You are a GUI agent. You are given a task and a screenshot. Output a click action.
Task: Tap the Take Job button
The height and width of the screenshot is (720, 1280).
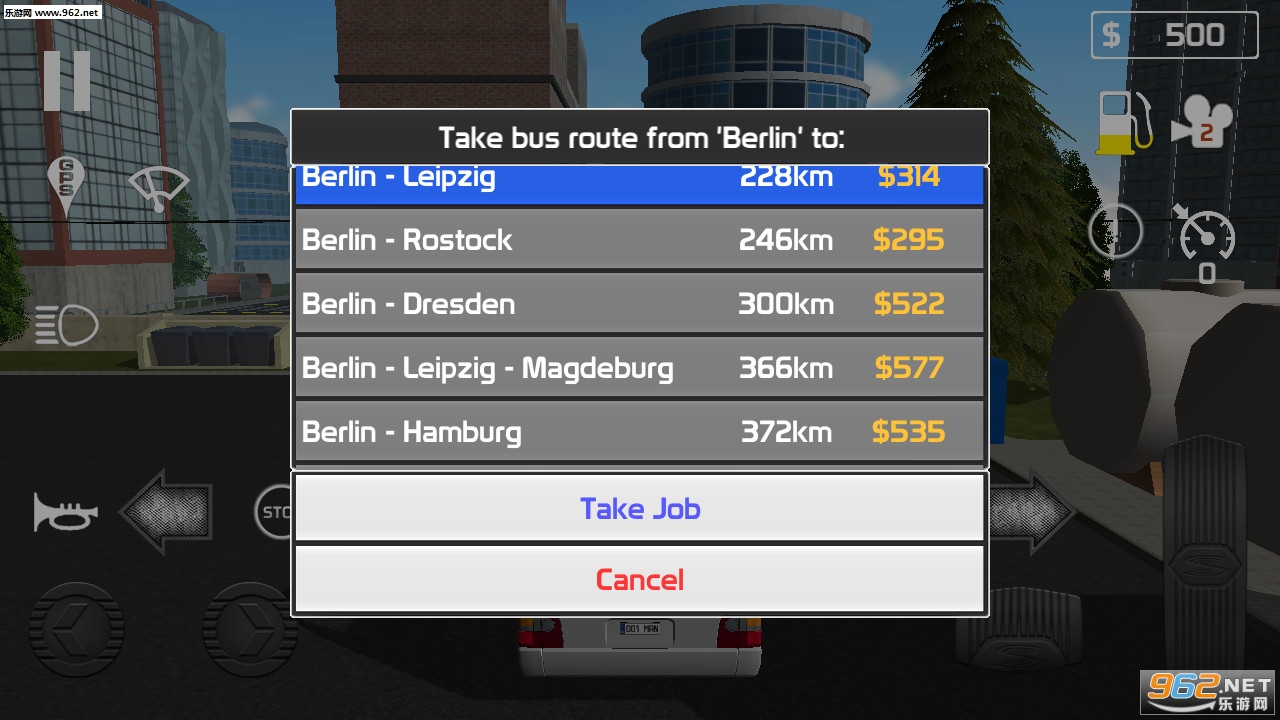coord(640,508)
